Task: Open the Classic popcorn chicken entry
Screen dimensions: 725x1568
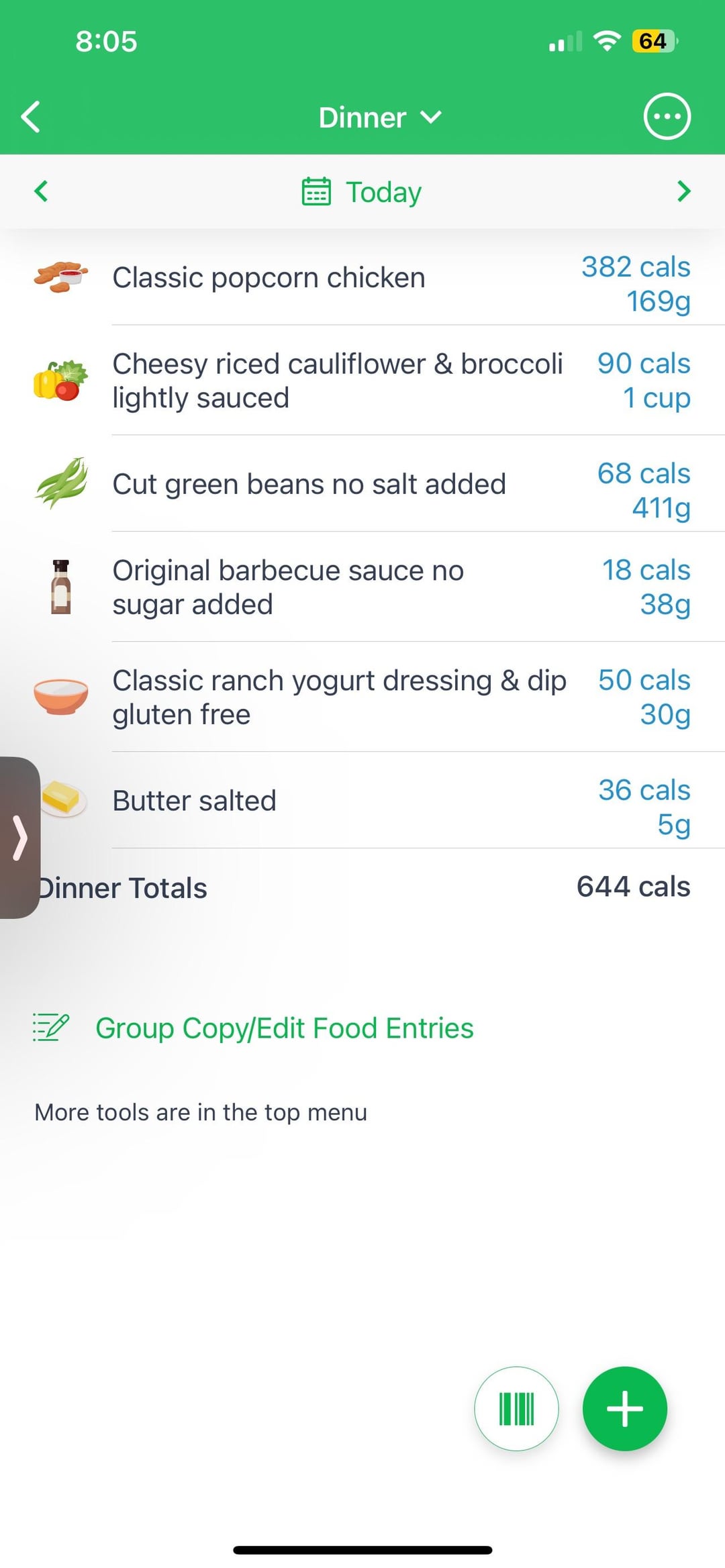Action: 362,277
